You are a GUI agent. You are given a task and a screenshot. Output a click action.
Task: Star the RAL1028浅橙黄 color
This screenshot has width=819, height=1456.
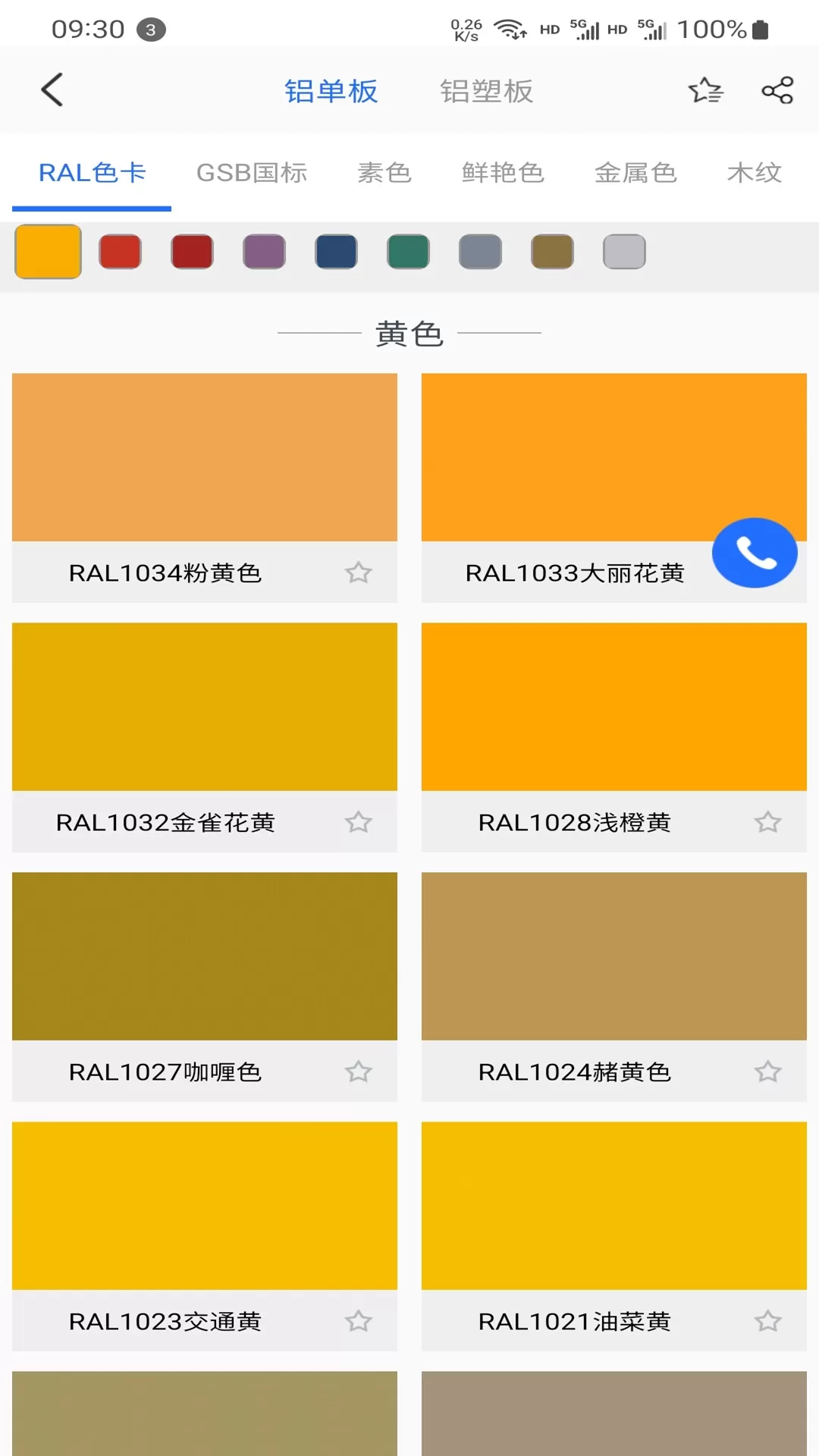point(767,822)
